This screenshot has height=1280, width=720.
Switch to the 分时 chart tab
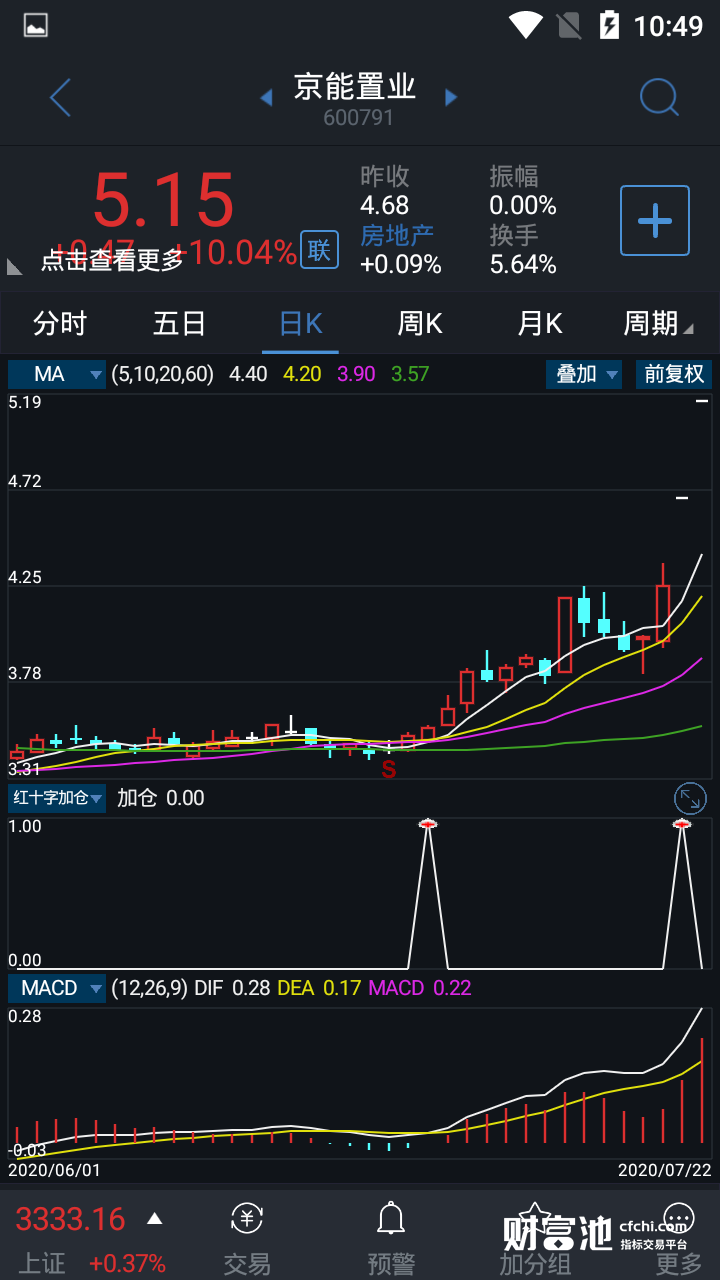[x=60, y=323]
